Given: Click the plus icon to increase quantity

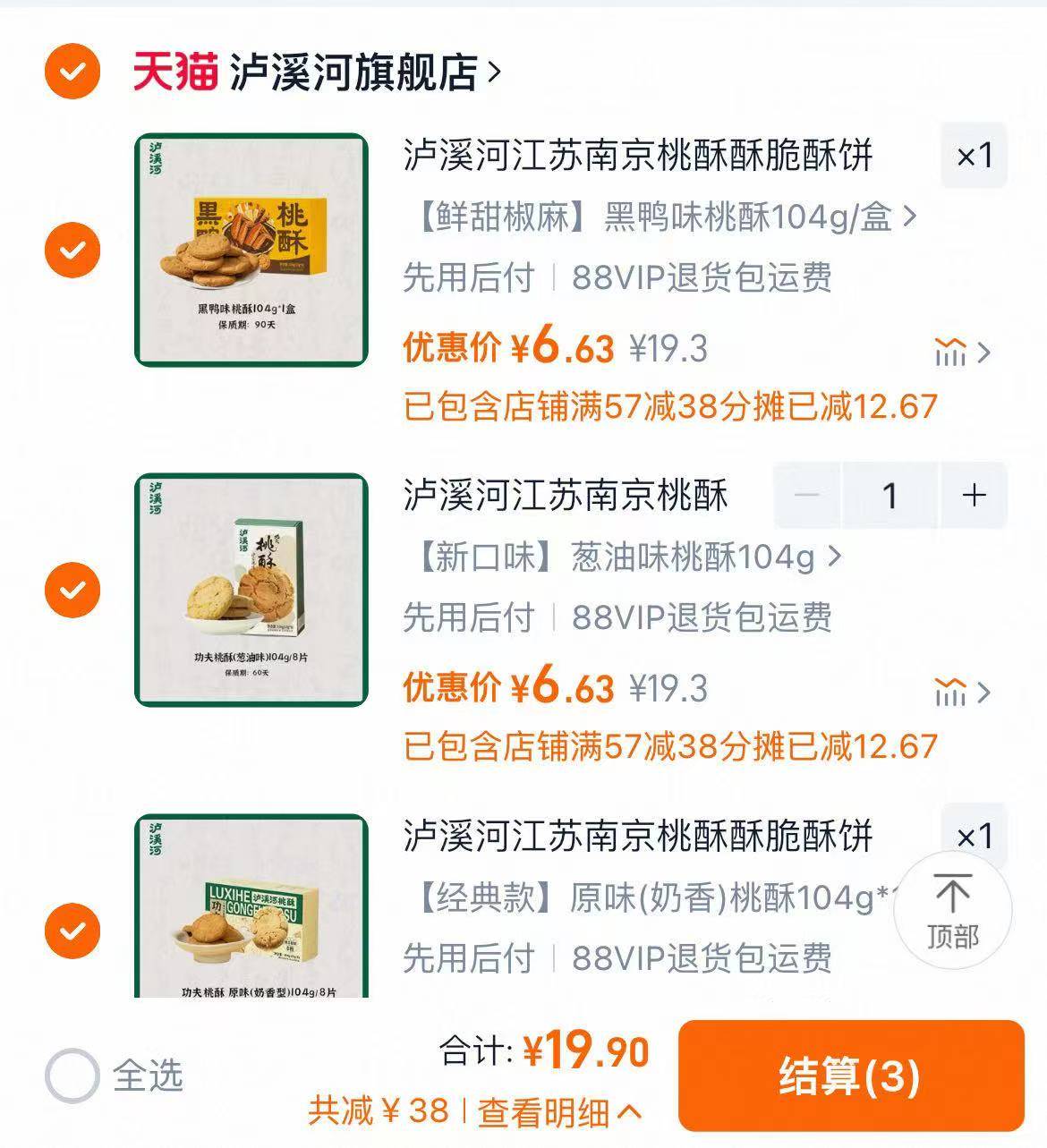Looking at the screenshot, I should point(972,494).
